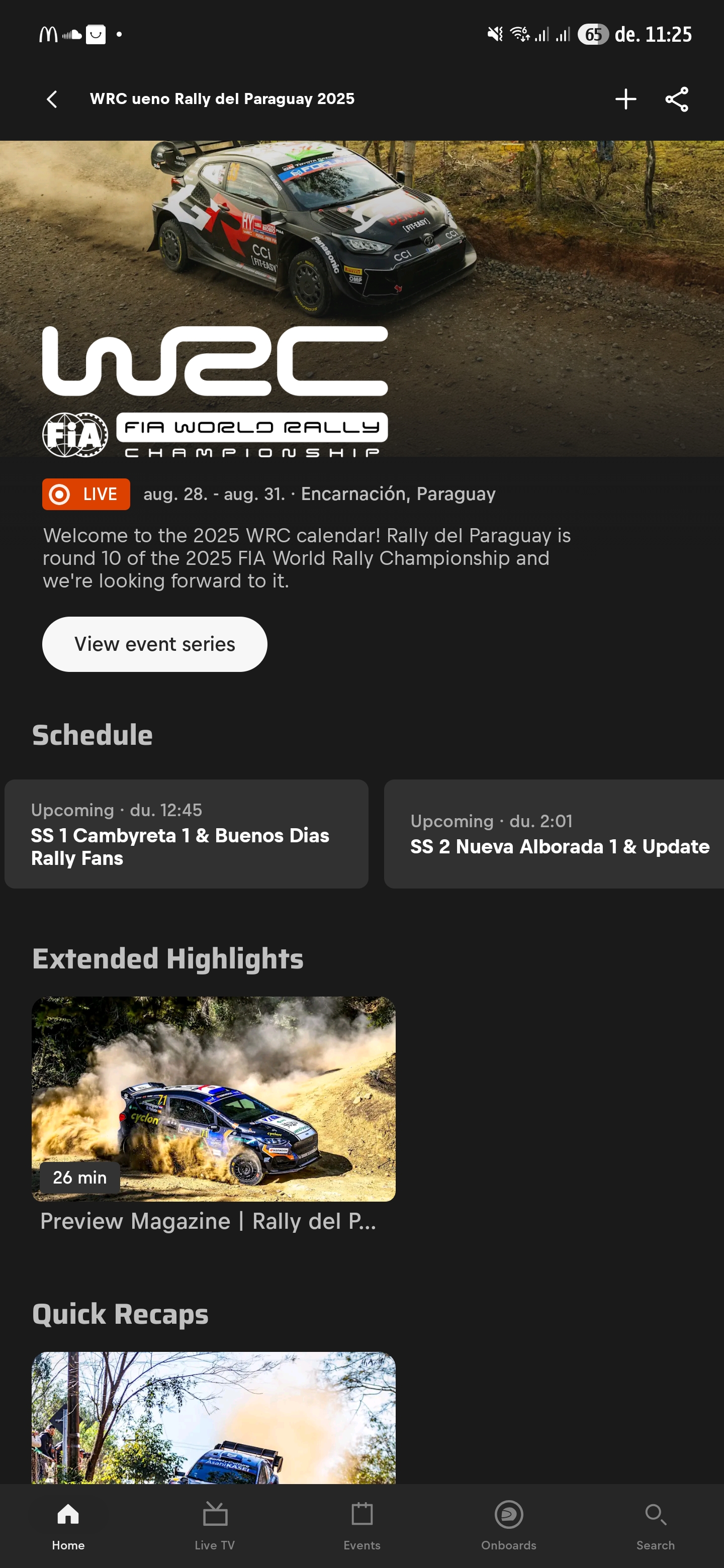
Task: Add this event with the plus icon
Action: [x=625, y=99]
